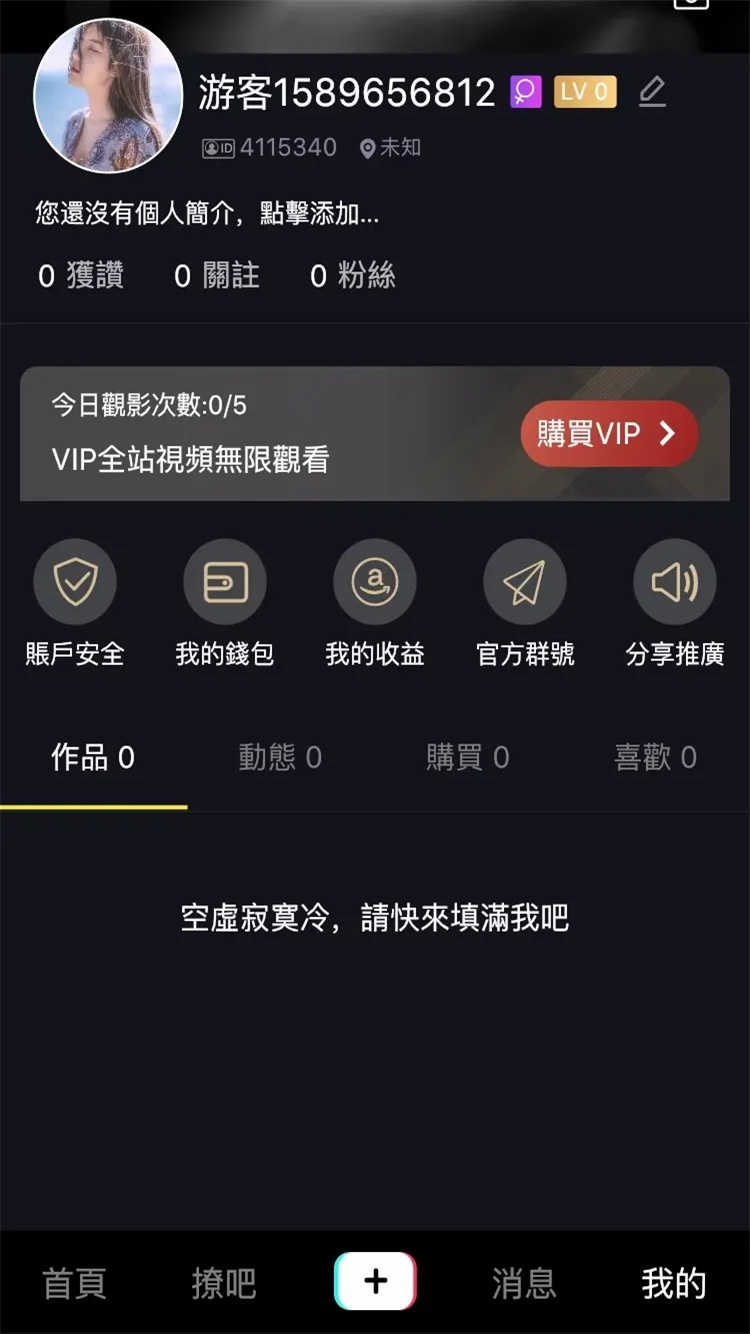Switch to the 喜歡 tab
The width and height of the screenshot is (750, 1334).
(x=657, y=758)
